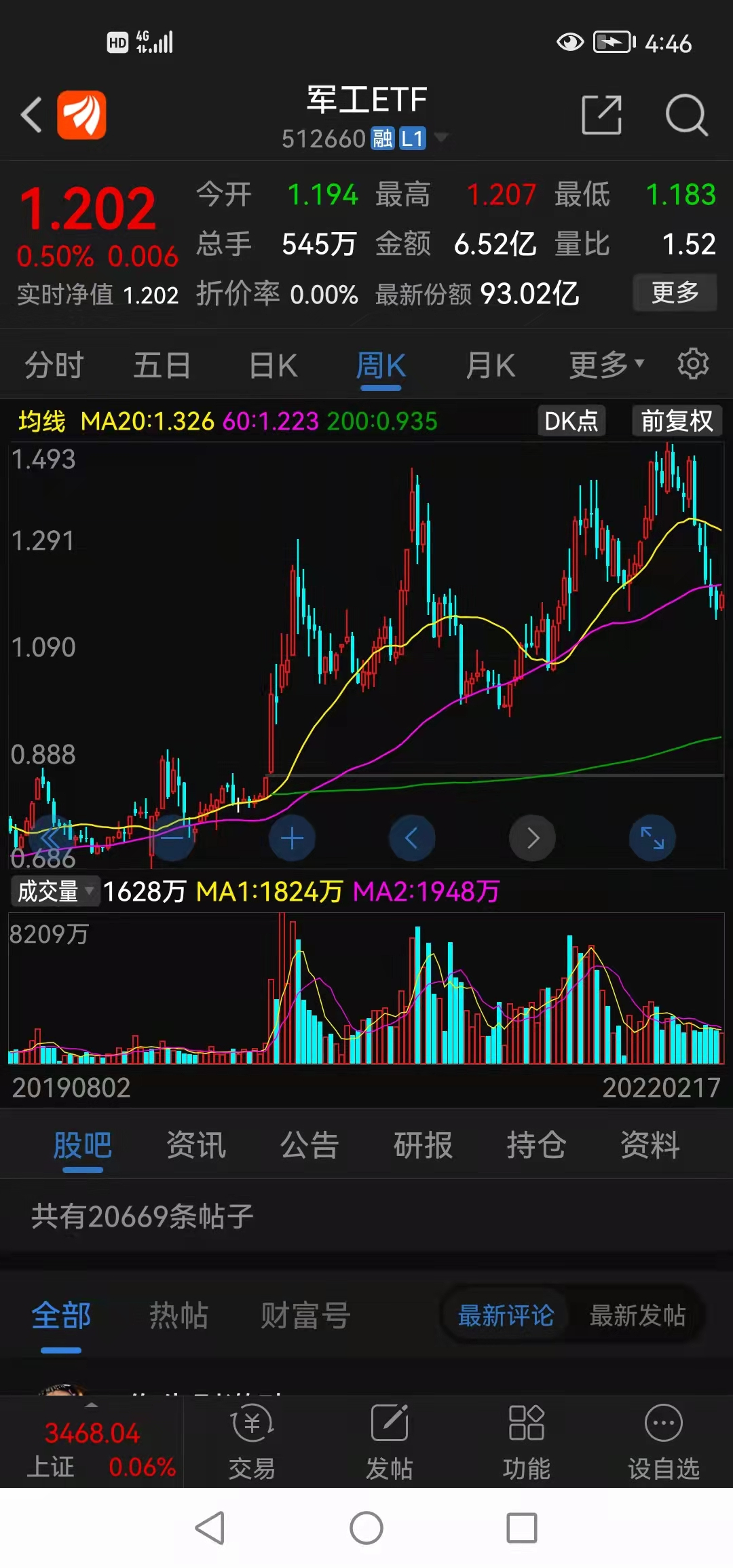Image resolution: width=733 pixels, height=1568 pixels.
Task: Select the 月K chart tab
Action: coord(490,365)
